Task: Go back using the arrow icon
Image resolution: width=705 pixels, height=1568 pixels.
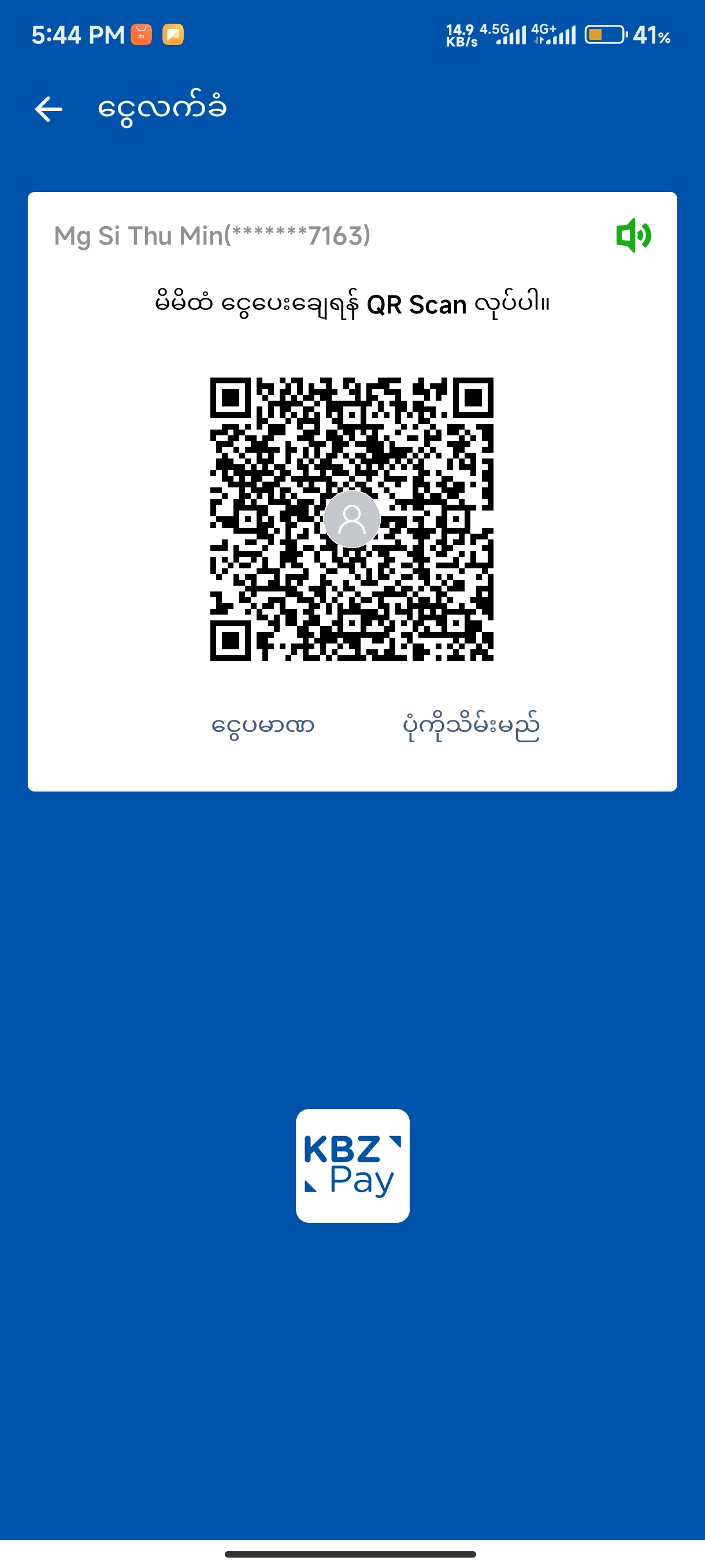Action: click(x=49, y=109)
